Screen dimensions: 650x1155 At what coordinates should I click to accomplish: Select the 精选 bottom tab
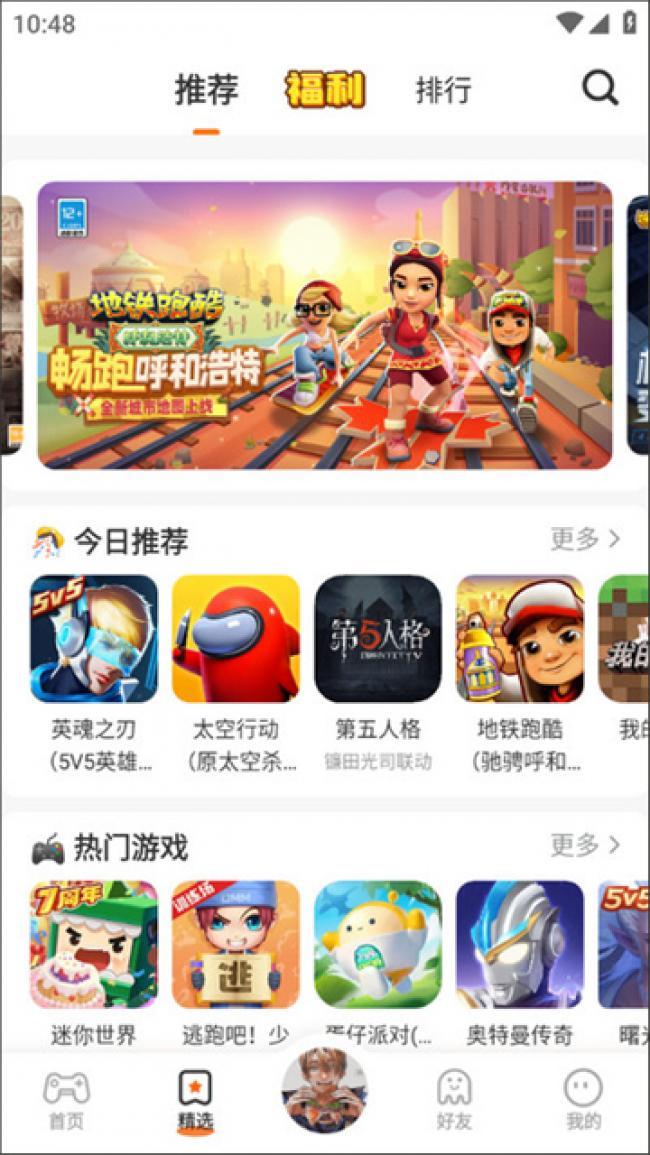pyautogui.click(x=195, y=1100)
